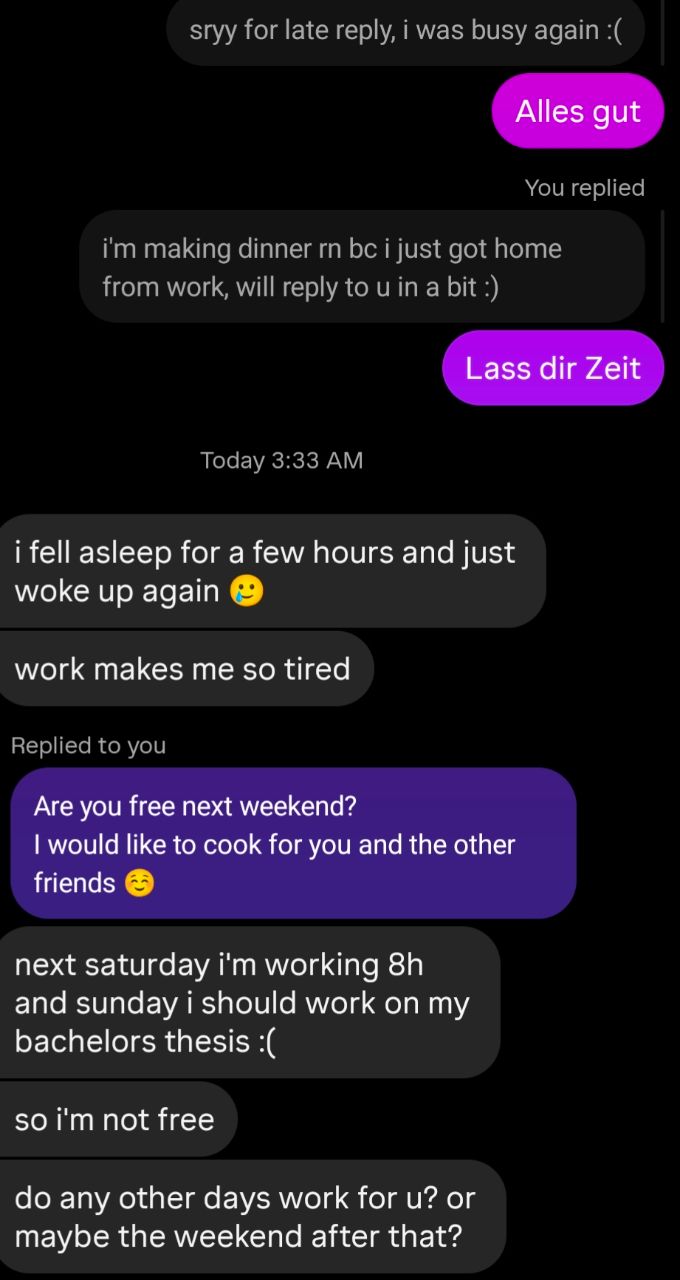680x1280 pixels.
Task: Open quoted reply 'i'm making dinner rn'
Action: [361, 267]
